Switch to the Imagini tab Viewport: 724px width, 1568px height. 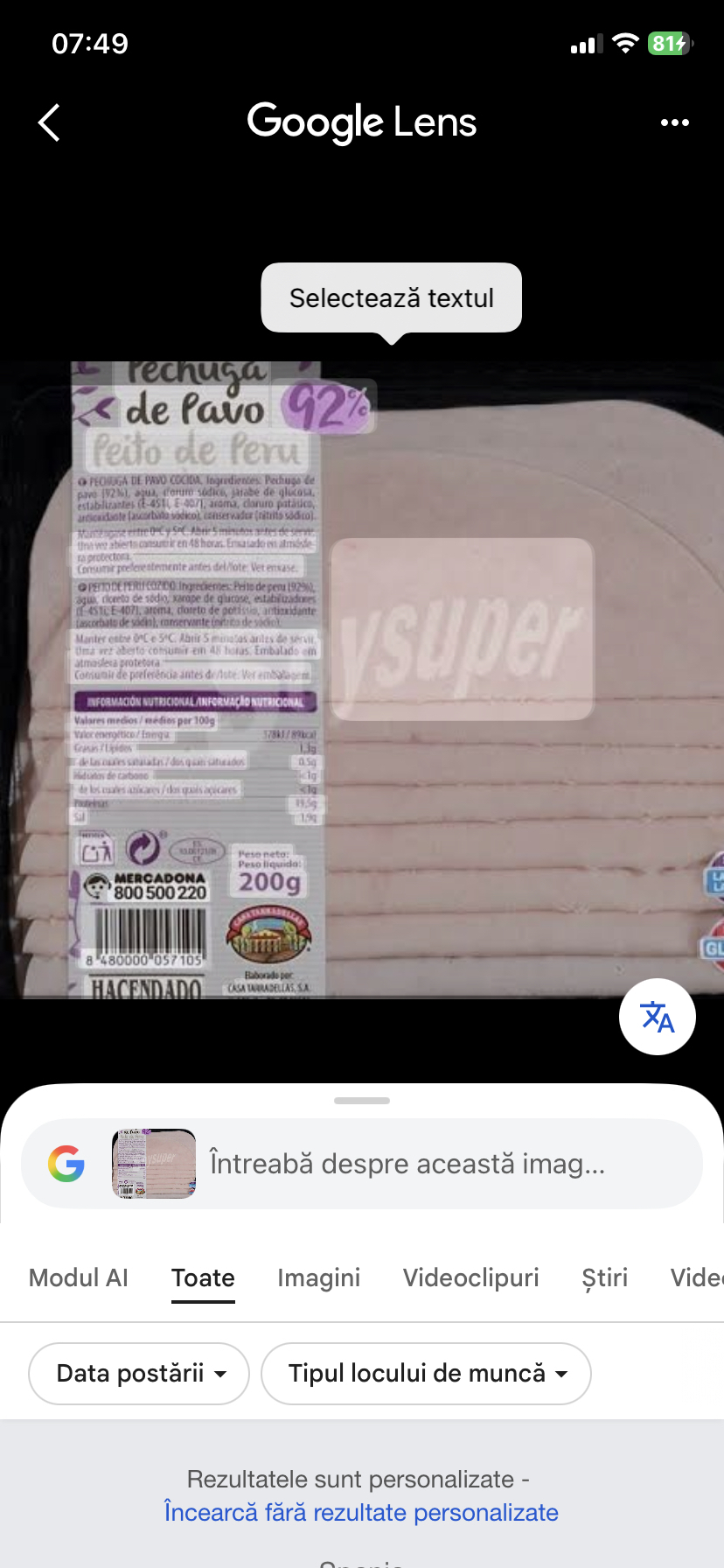[x=318, y=1277]
